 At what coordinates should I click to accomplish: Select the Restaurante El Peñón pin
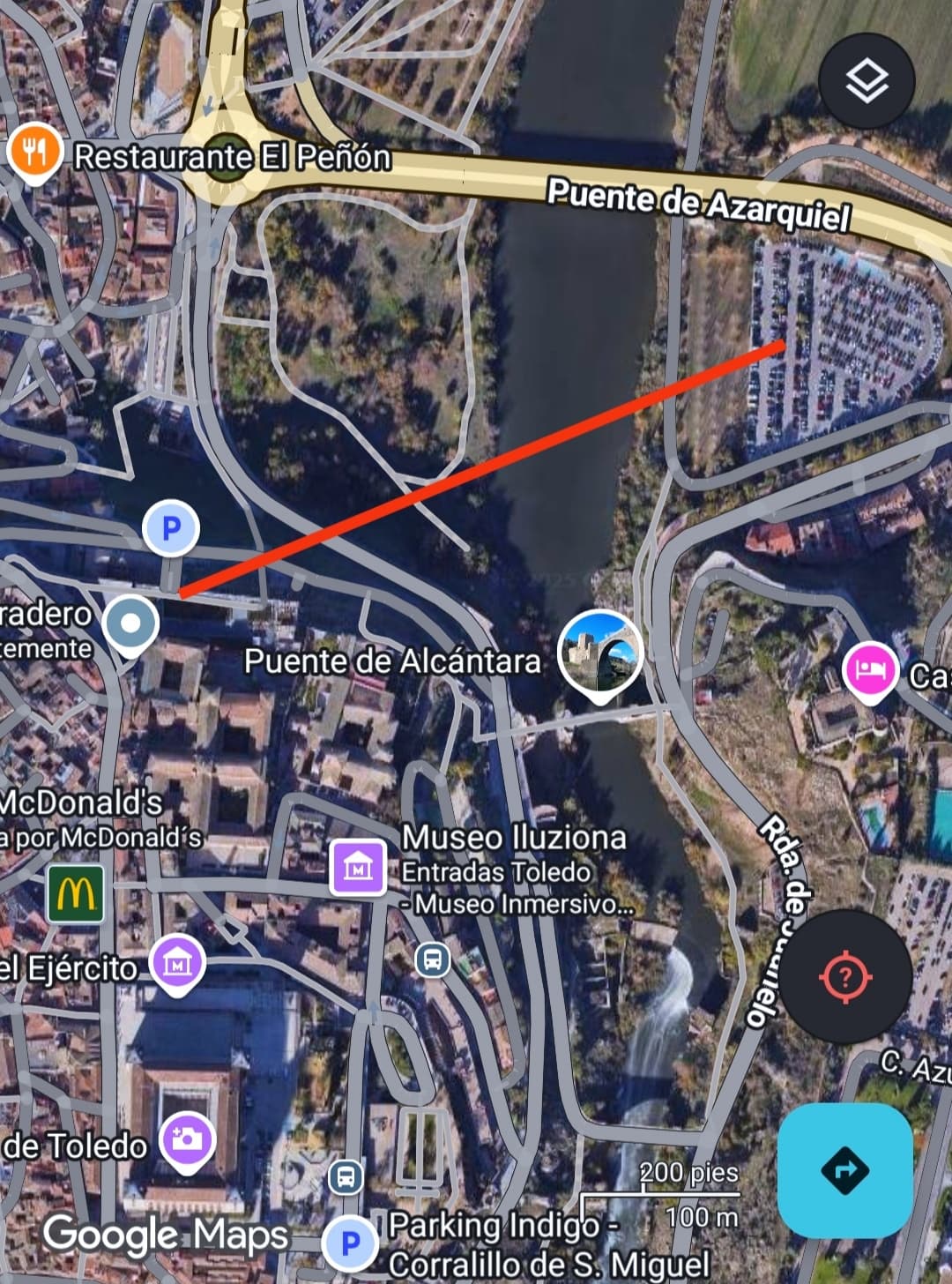click(35, 153)
